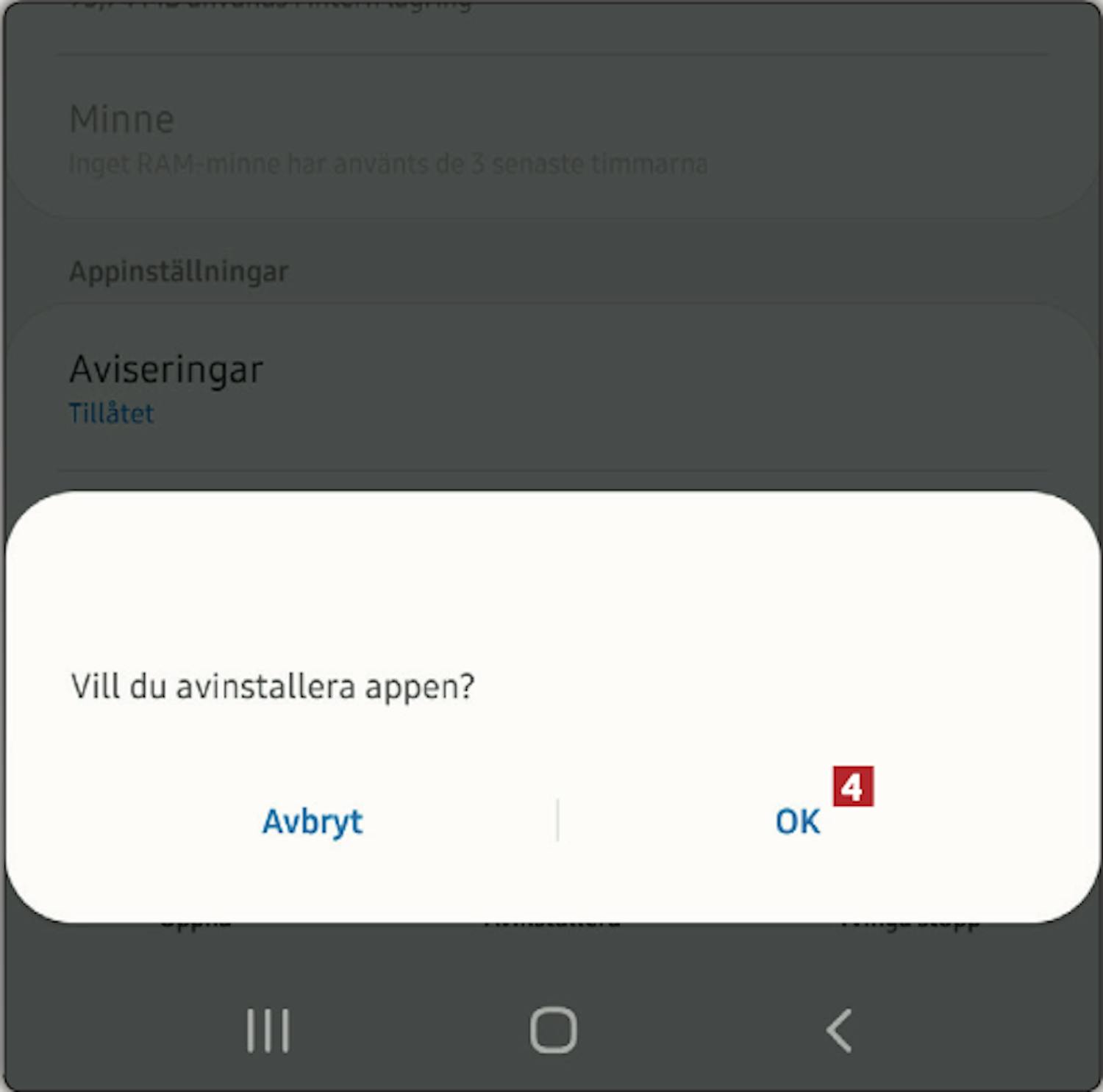
Task: Go to the home screen
Action: point(553,1030)
